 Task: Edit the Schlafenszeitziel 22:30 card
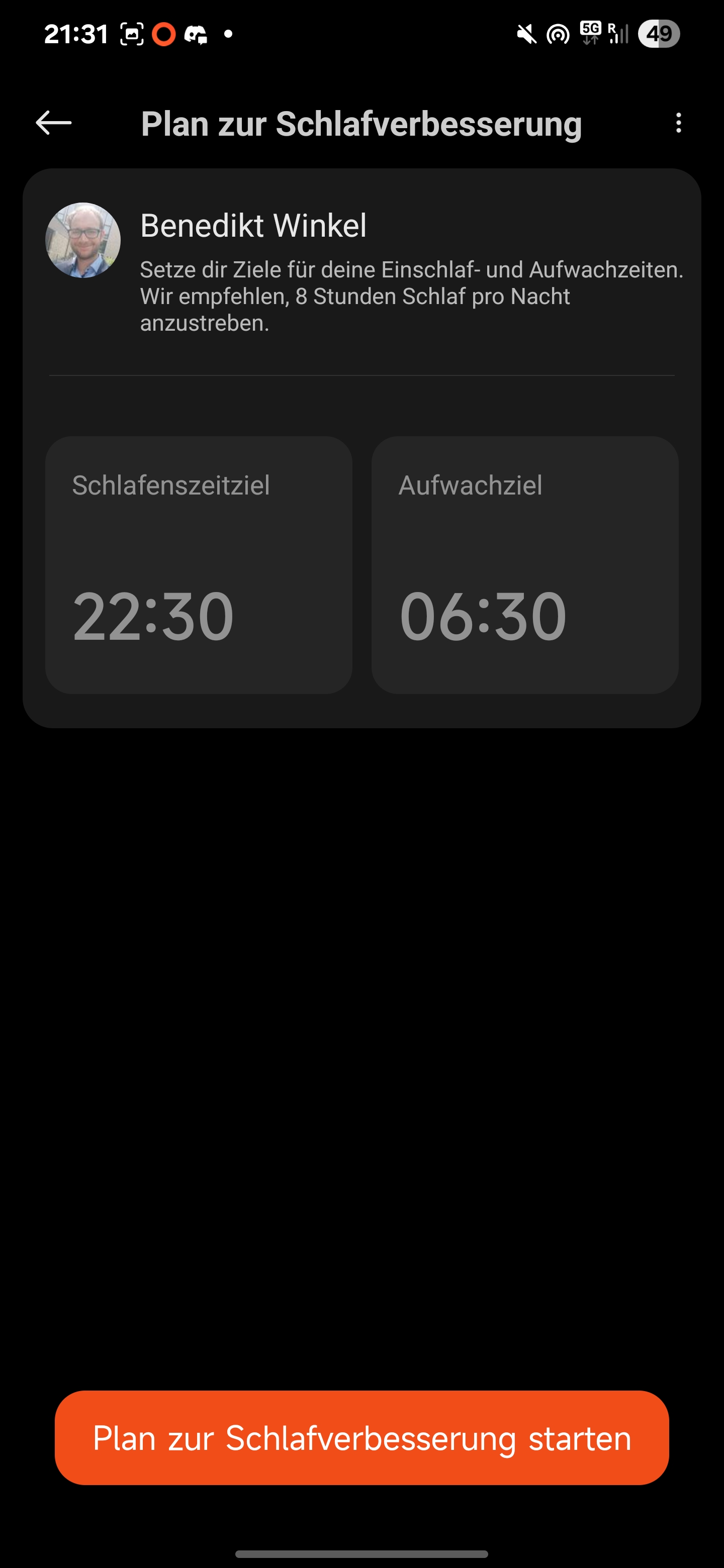(x=199, y=565)
